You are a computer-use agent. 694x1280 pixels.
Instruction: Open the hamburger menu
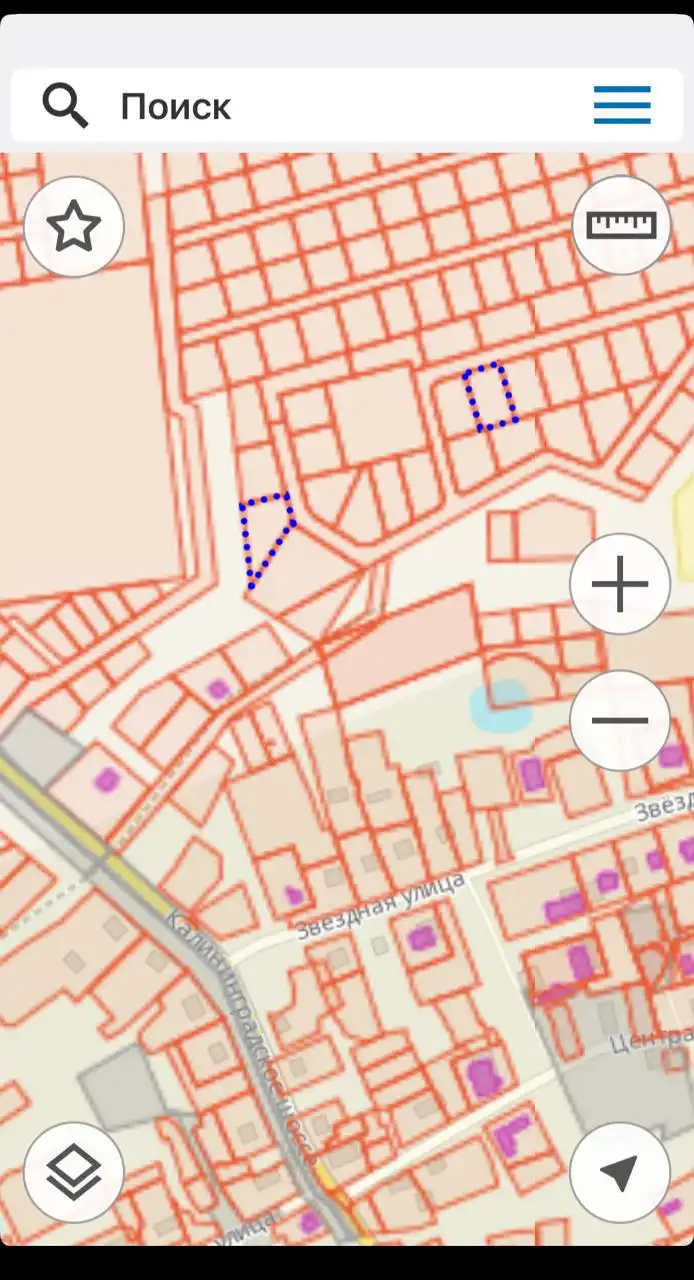click(x=622, y=105)
